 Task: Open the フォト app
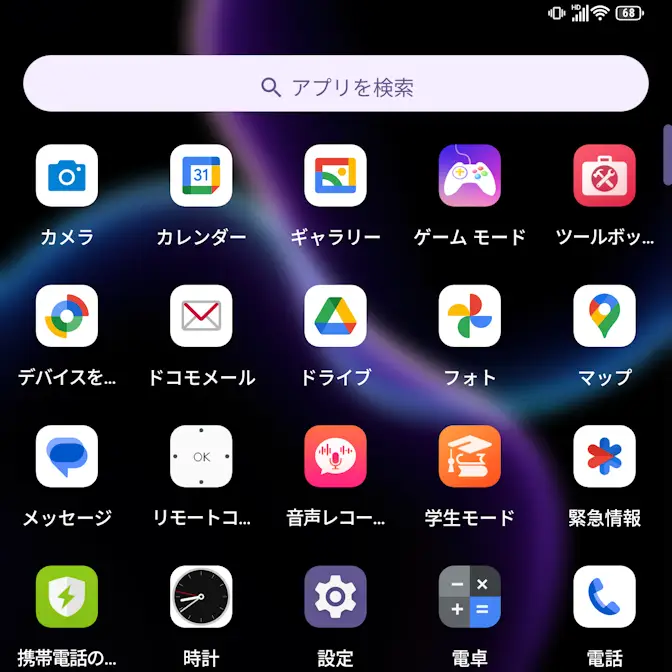470,316
